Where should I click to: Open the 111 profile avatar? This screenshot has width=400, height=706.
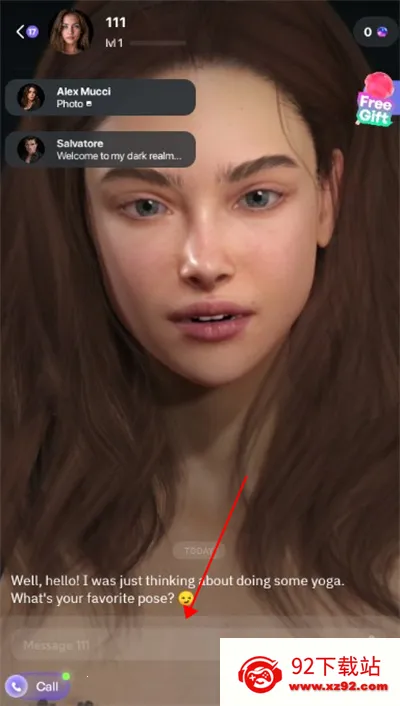click(x=70, y=32)
